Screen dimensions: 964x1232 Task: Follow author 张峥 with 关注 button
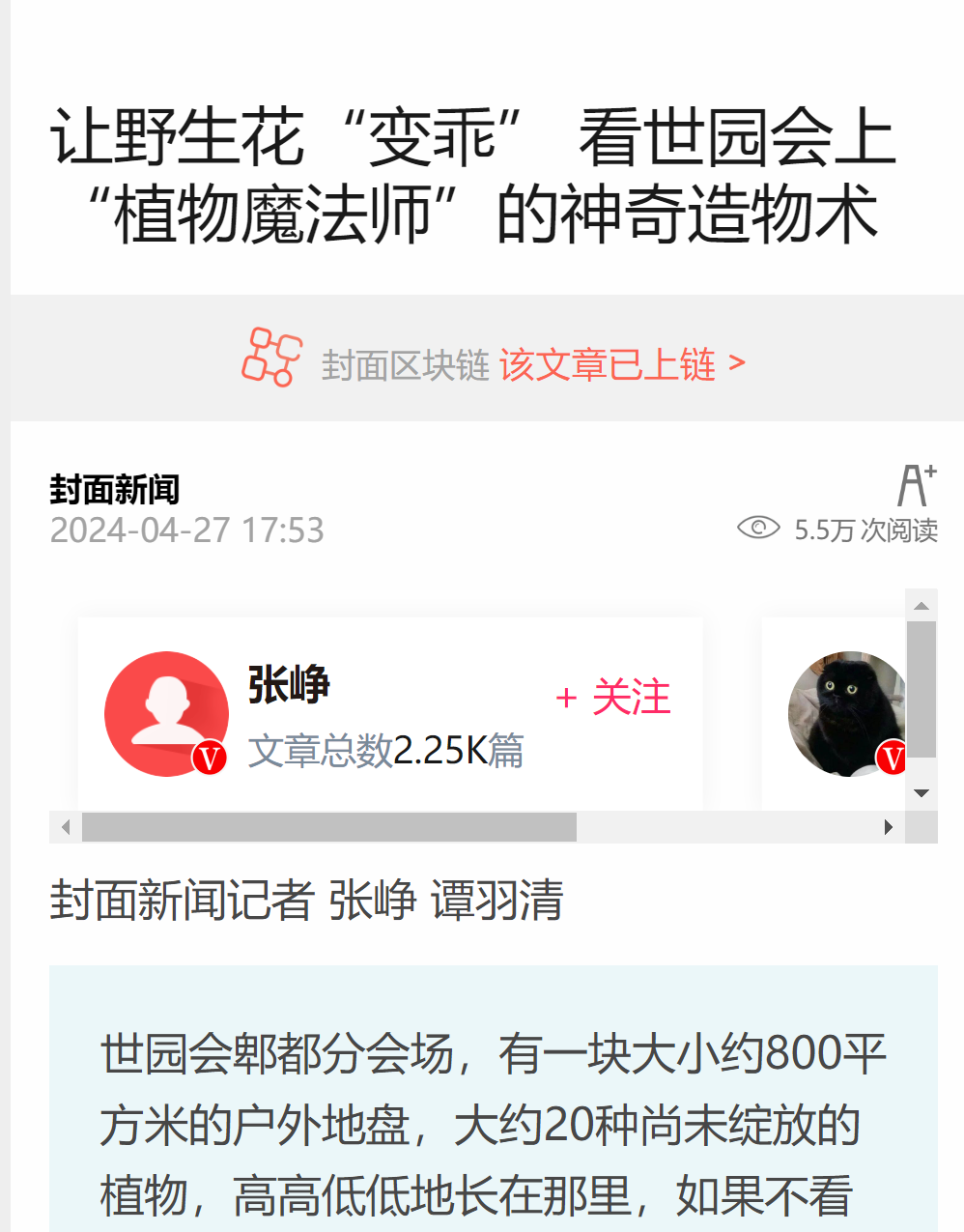(613, 698)
